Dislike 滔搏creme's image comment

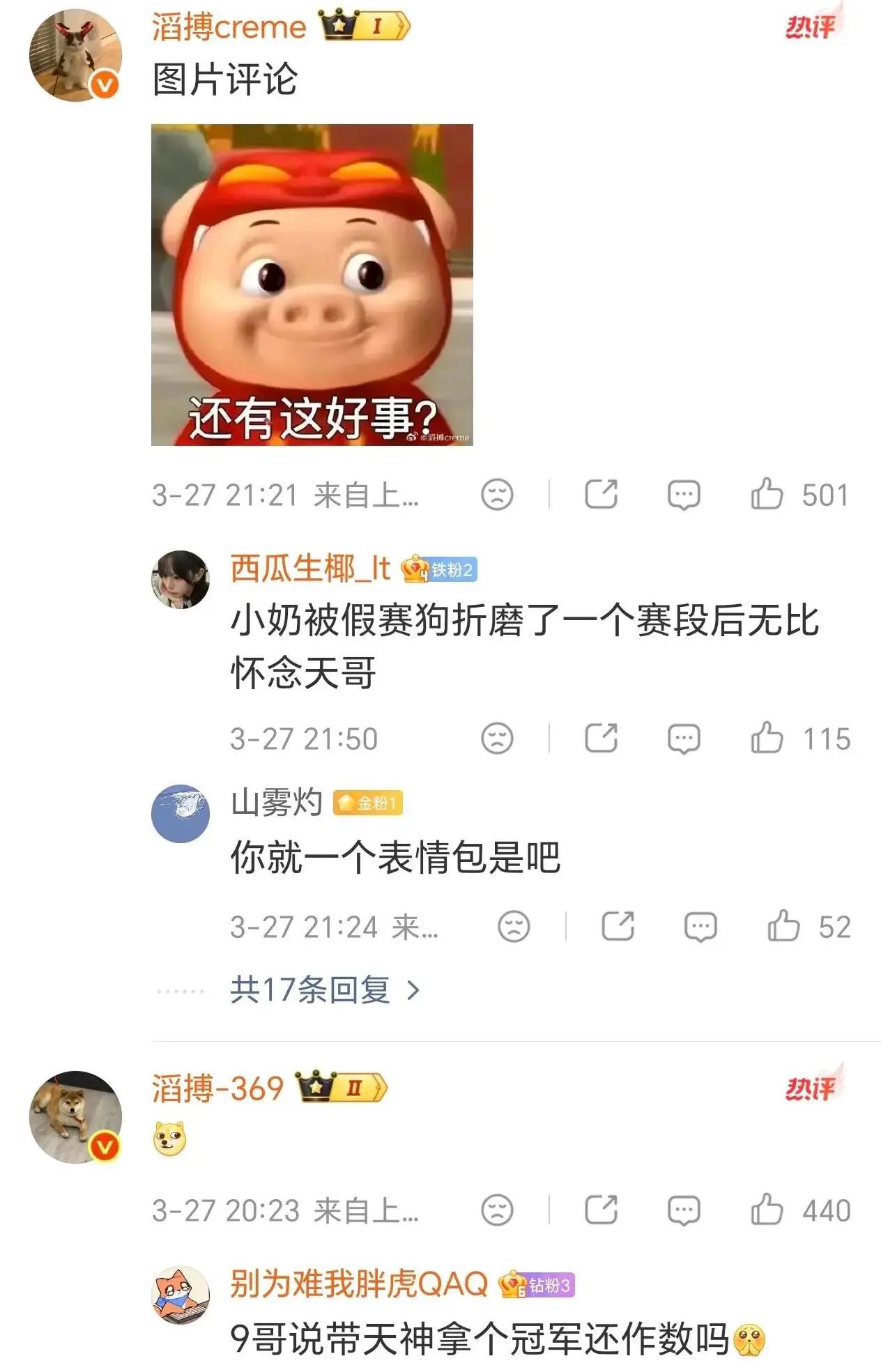point(497,495)
